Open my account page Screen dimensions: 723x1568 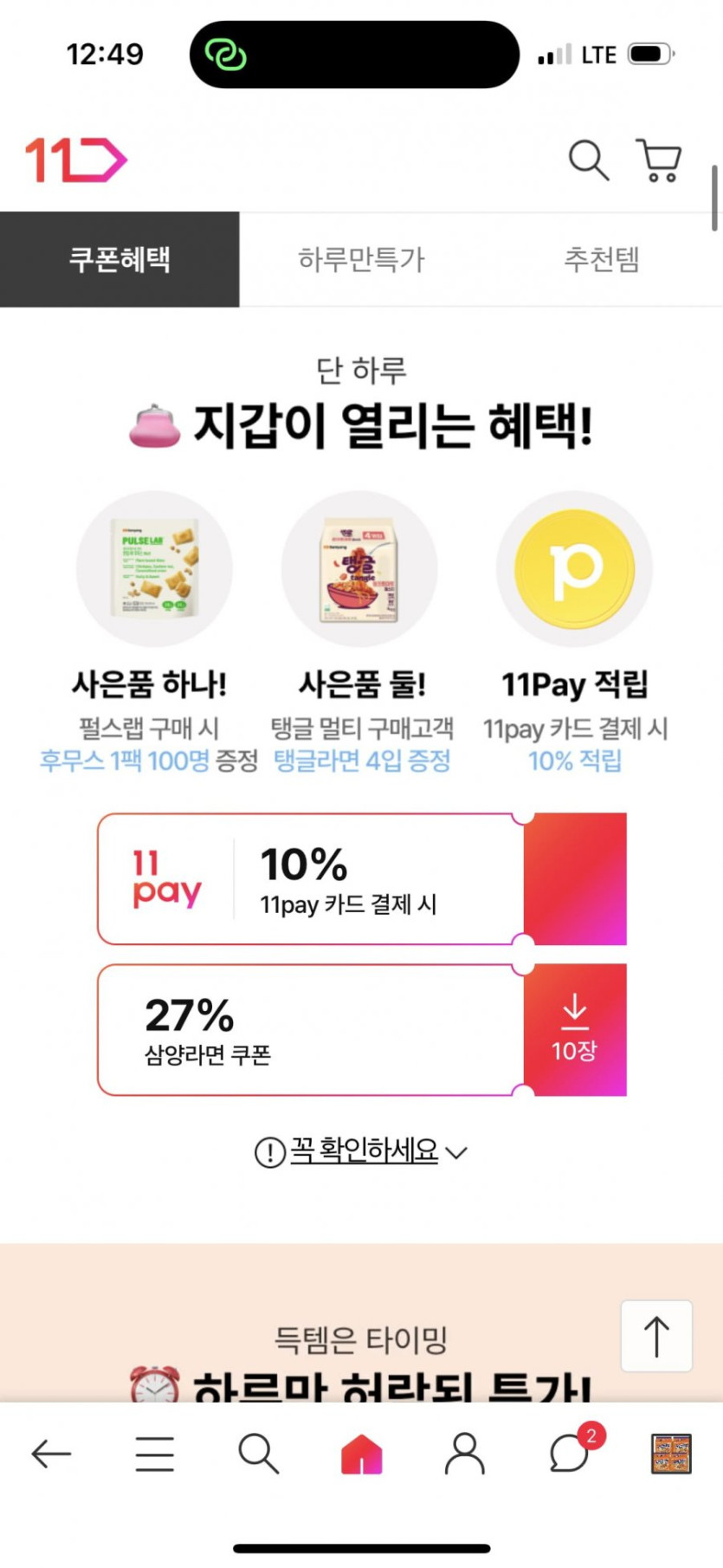point(465,1454)
